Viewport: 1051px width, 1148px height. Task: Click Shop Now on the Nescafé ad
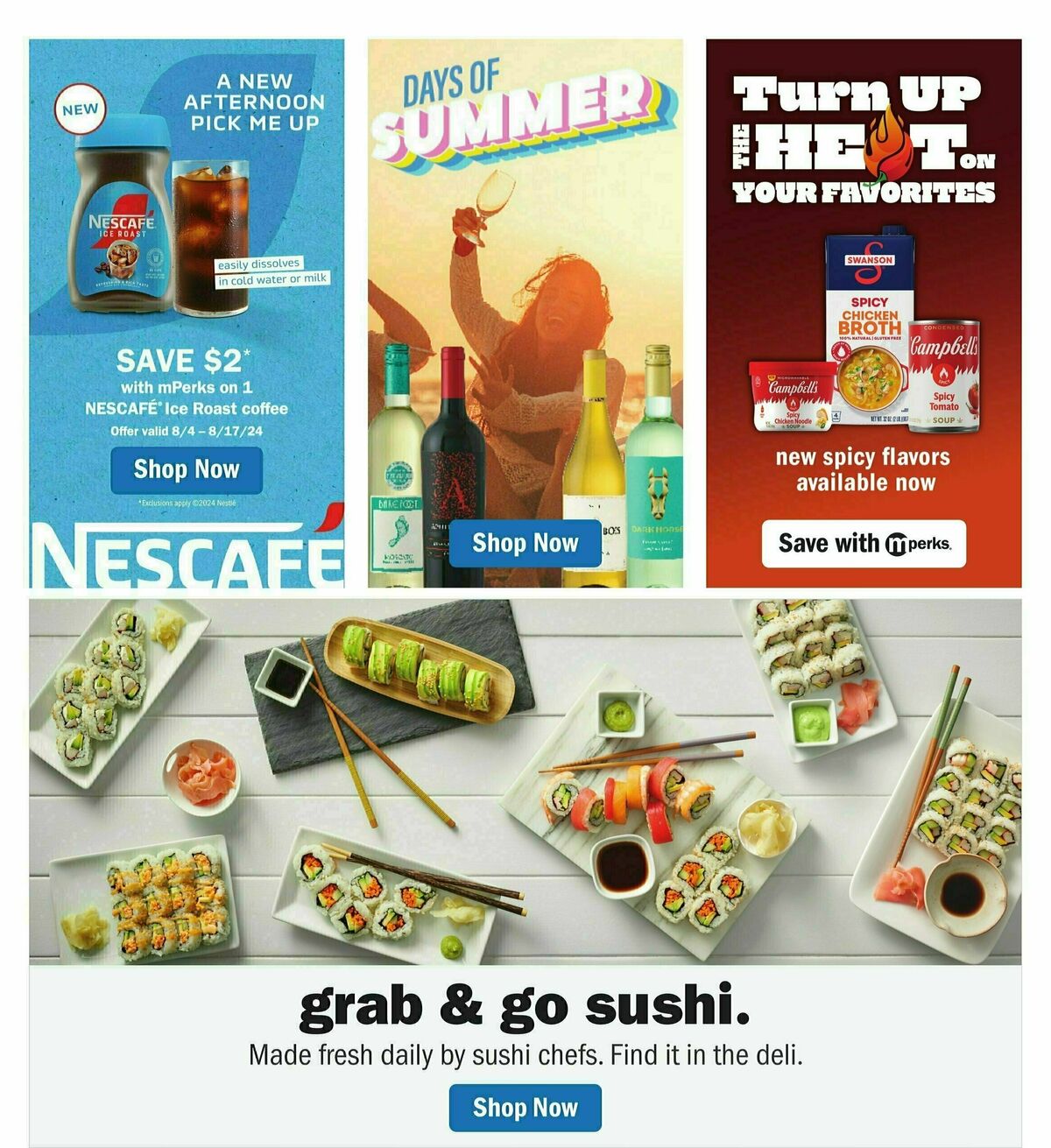(187, 470)
